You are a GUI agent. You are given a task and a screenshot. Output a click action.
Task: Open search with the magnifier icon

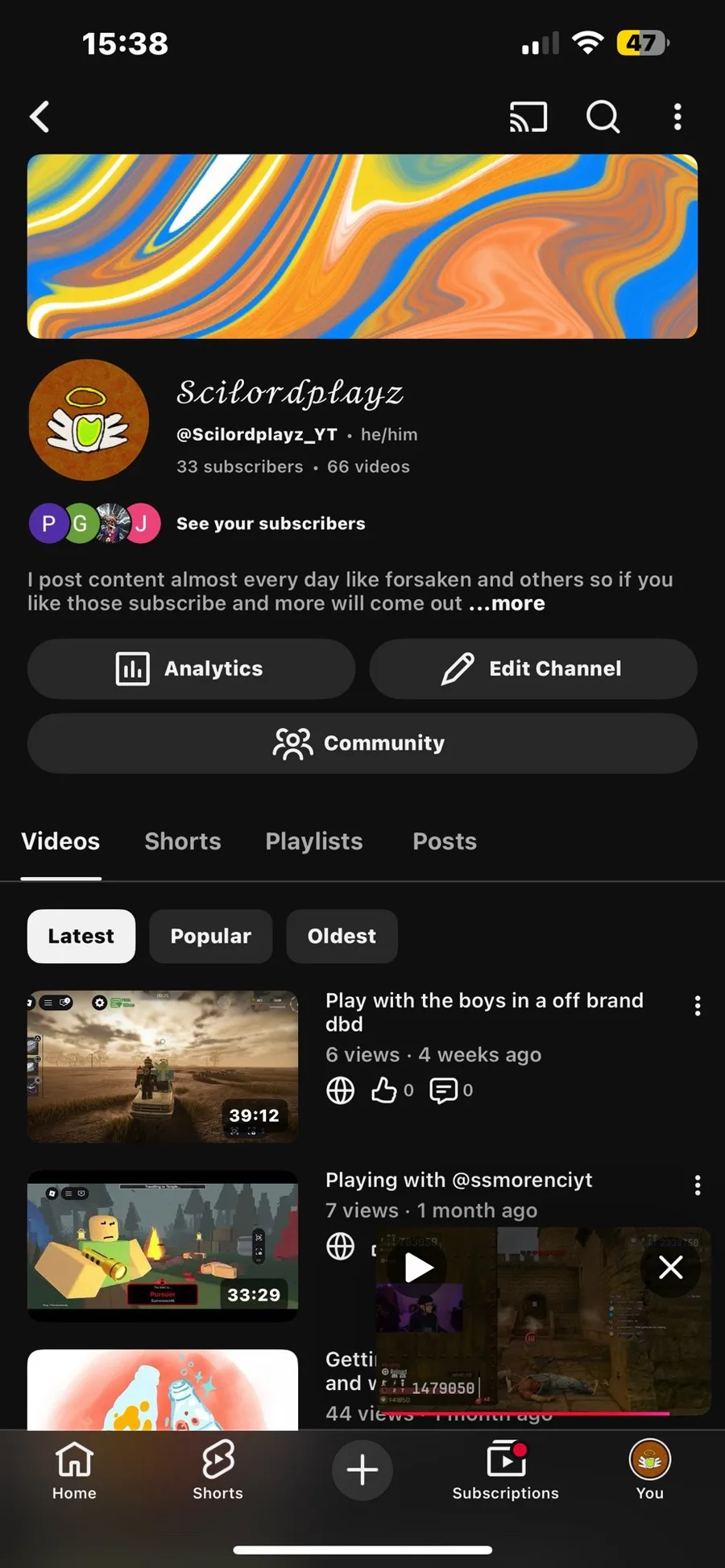603,117
